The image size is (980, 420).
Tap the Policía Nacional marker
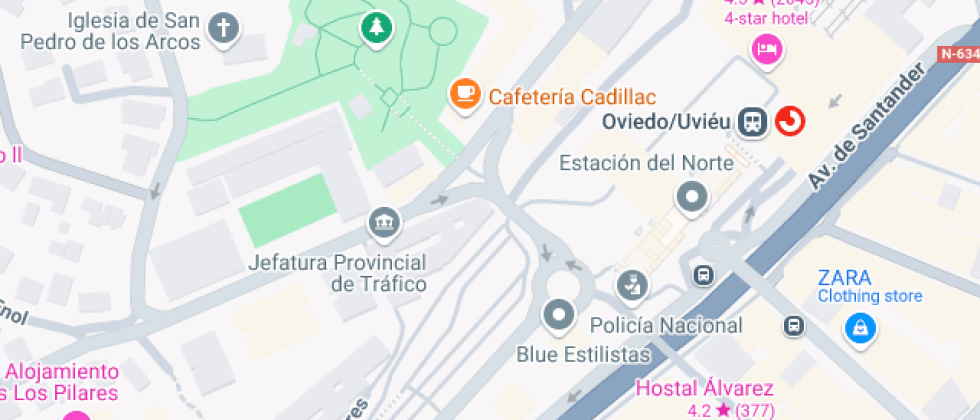point(633,286)
